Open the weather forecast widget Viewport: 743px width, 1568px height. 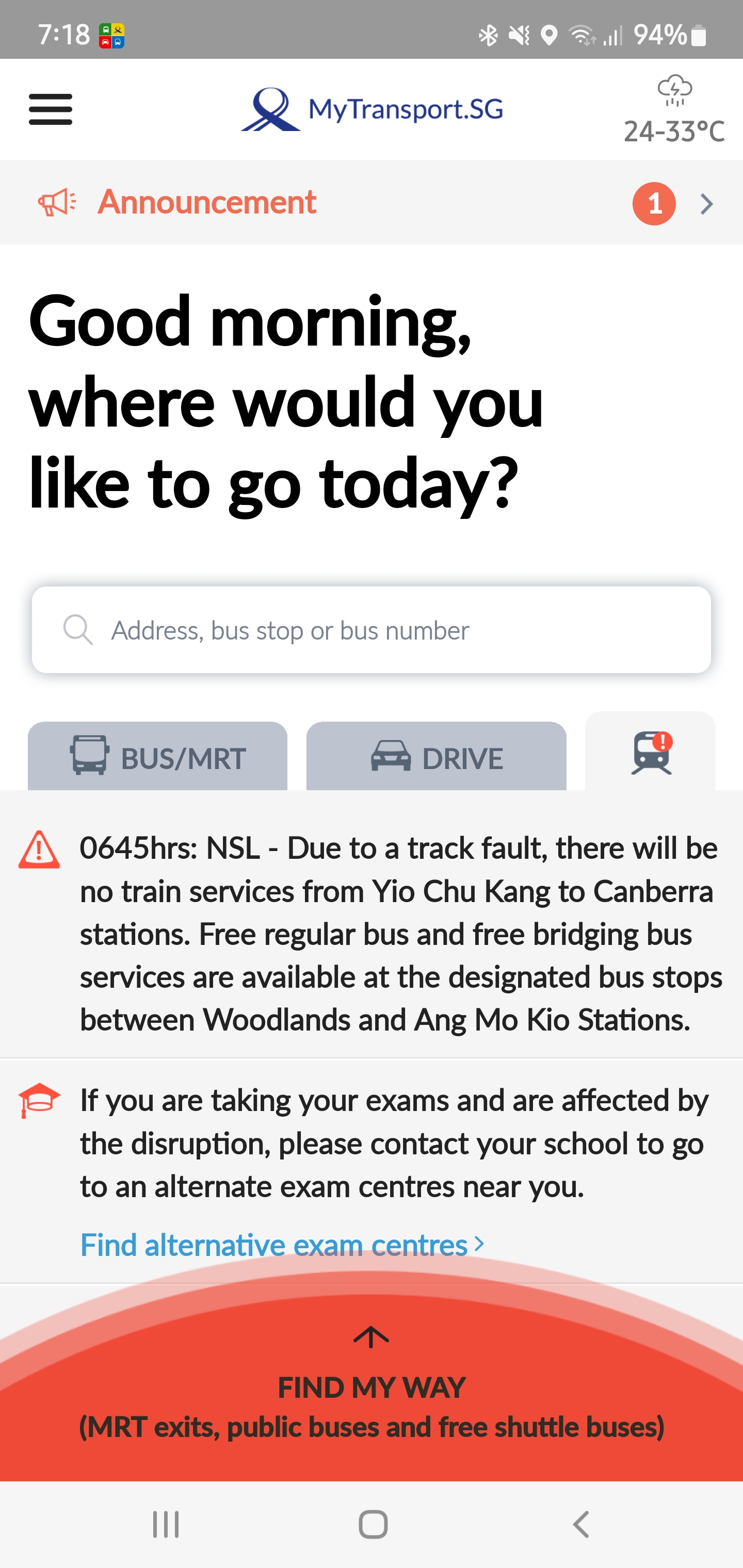[x=673, y=110]
